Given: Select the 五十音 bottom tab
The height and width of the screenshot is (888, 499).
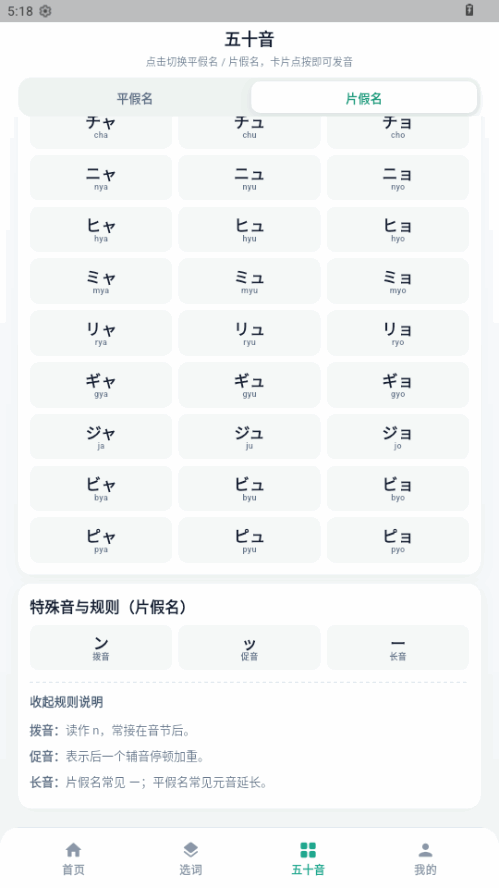Looking at the screenshot, I should point(308,859).
